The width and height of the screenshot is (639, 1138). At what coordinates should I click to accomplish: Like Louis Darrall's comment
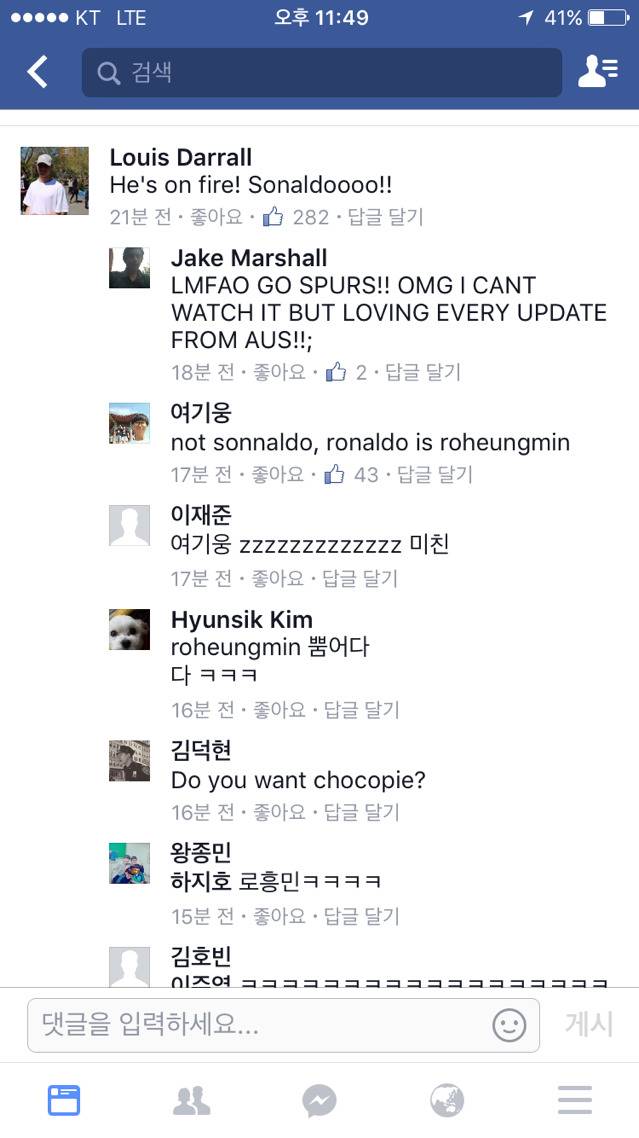coord(216,217)
